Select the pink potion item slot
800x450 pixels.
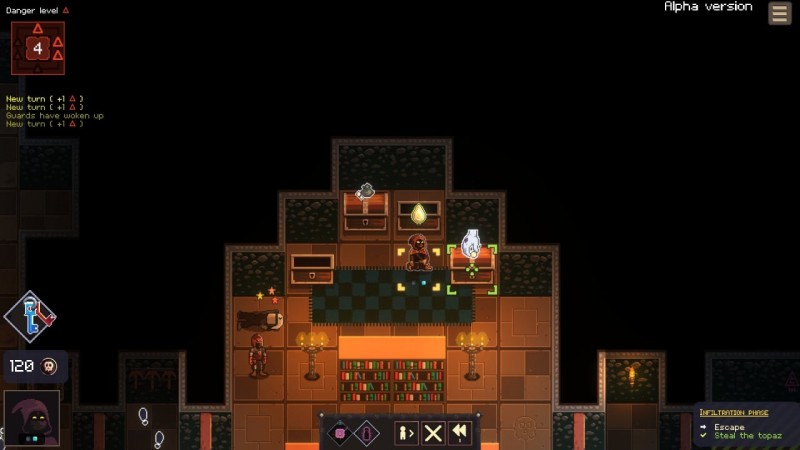[x=340, y=433]
